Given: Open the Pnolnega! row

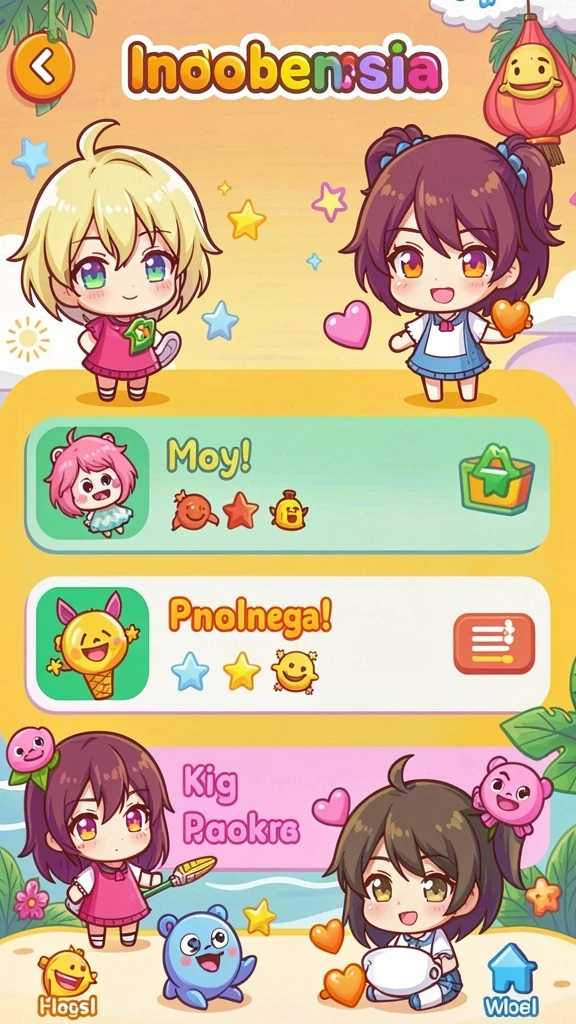Looking at the screenshot, I should click(287, 645).
